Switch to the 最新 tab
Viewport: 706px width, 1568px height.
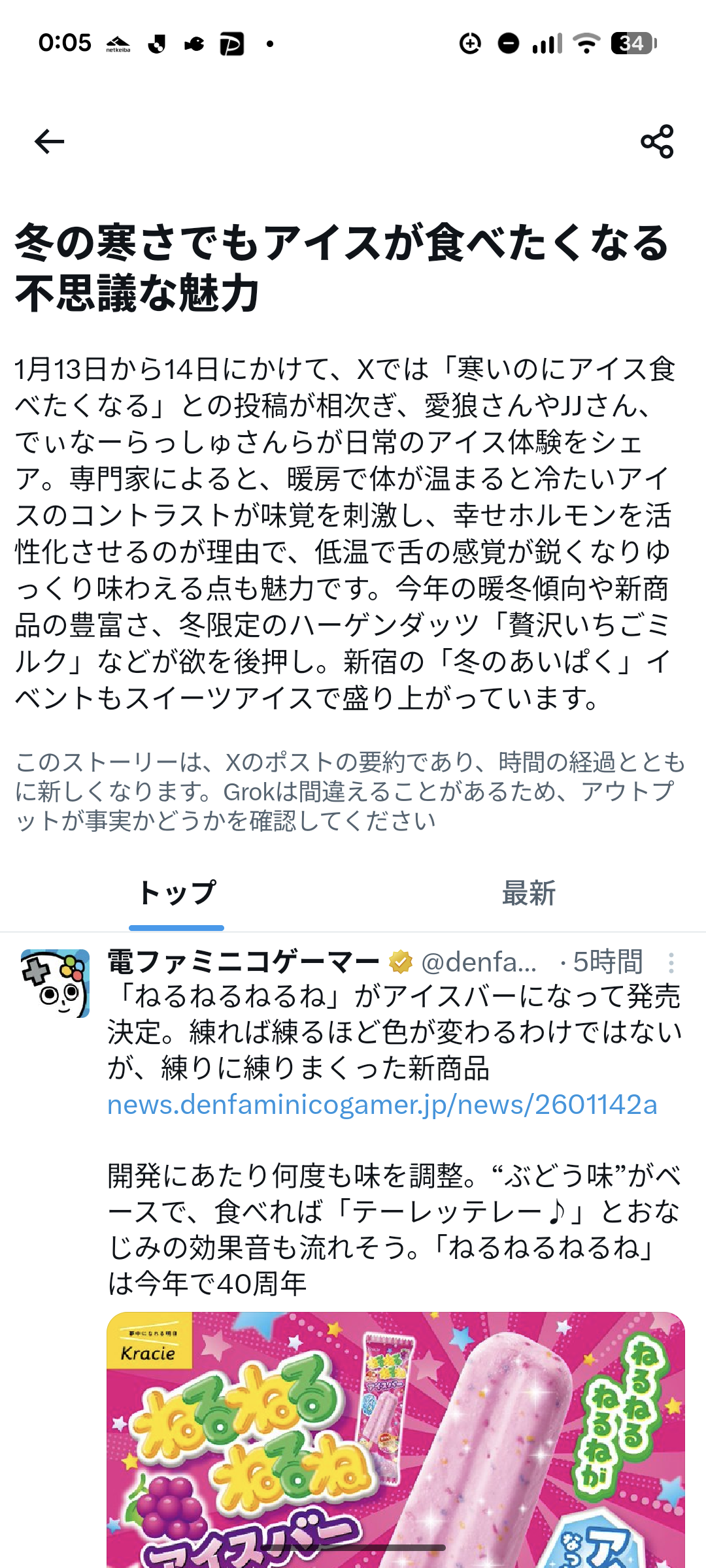coord(529,893)
